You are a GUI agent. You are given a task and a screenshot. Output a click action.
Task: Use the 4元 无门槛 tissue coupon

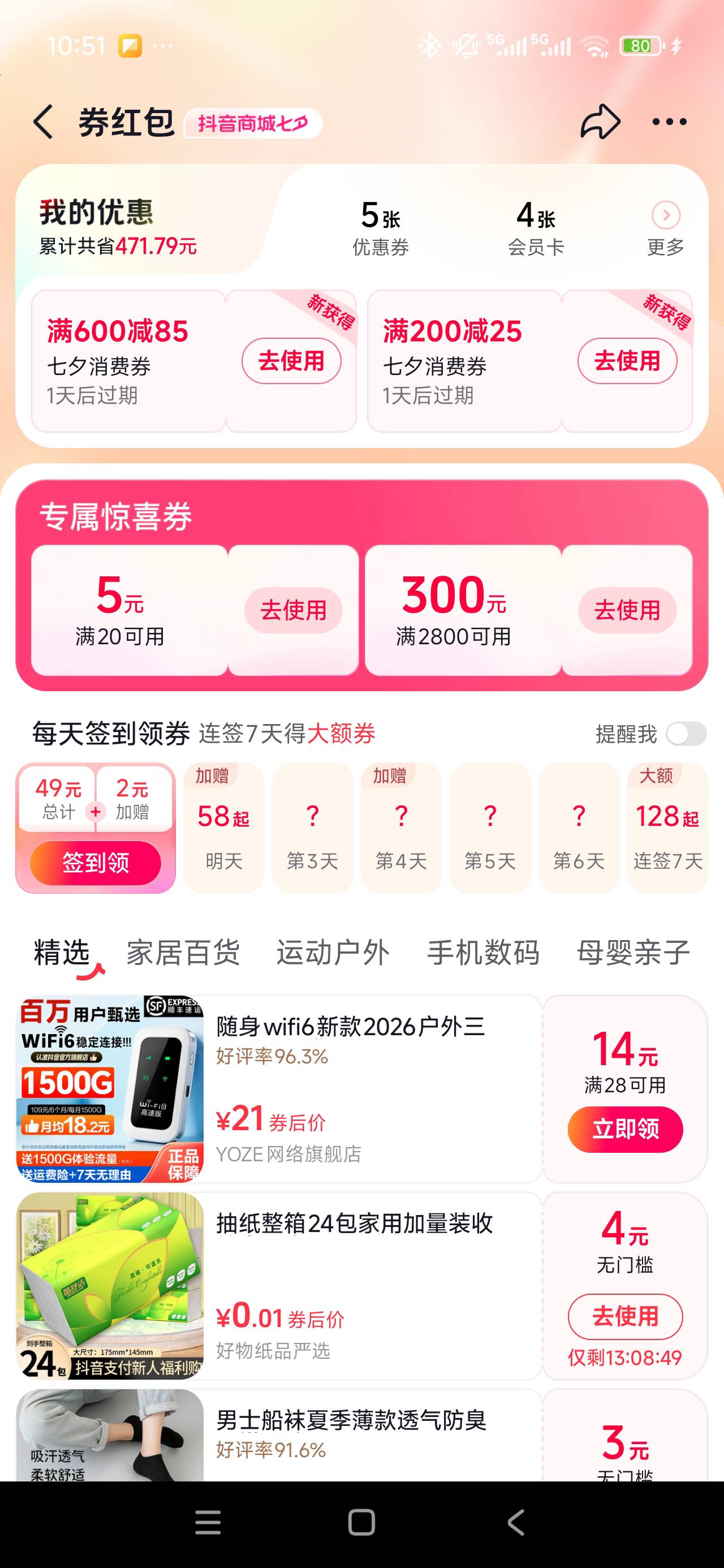pyautogui.click(x=626, y=1317)
